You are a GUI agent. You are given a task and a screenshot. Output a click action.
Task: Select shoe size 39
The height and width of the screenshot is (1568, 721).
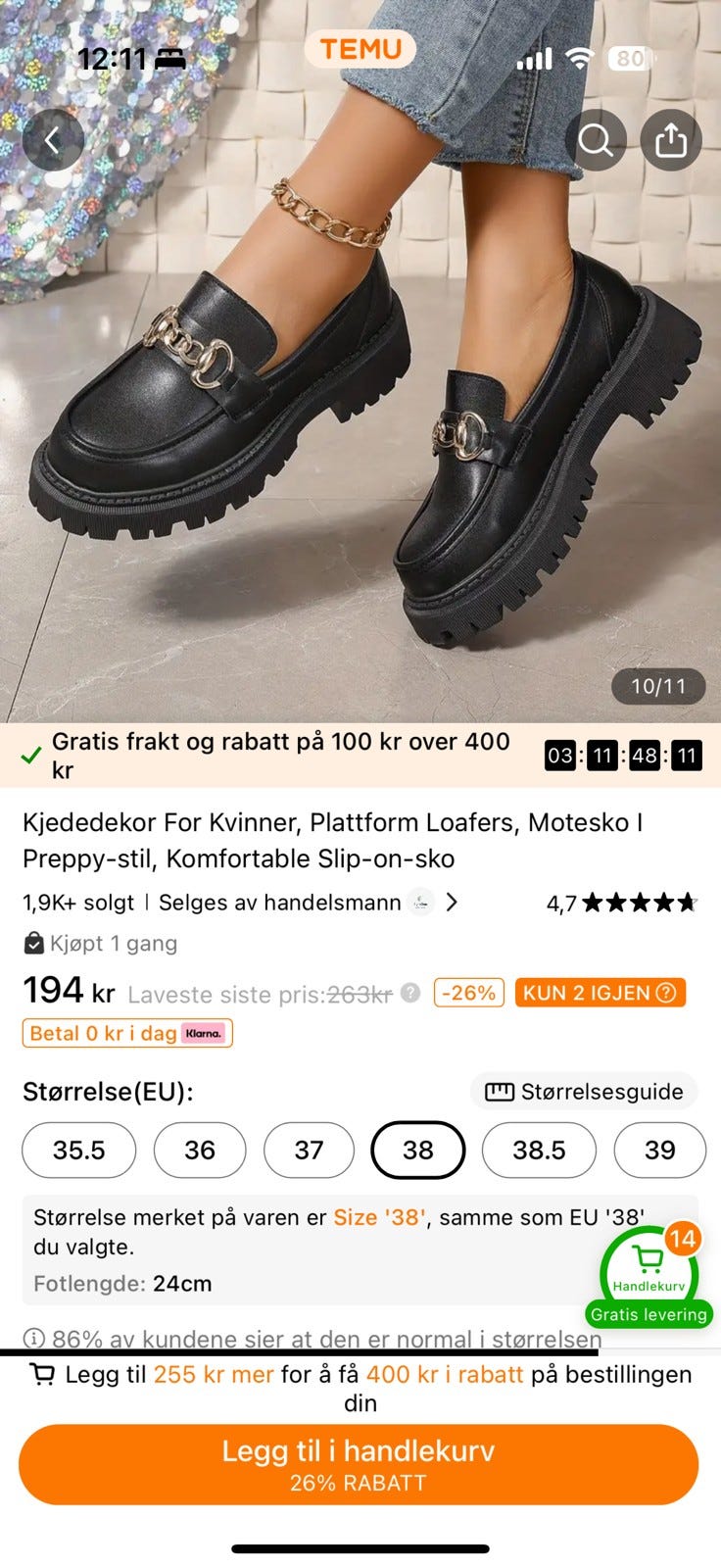(x=659, y=1150)
